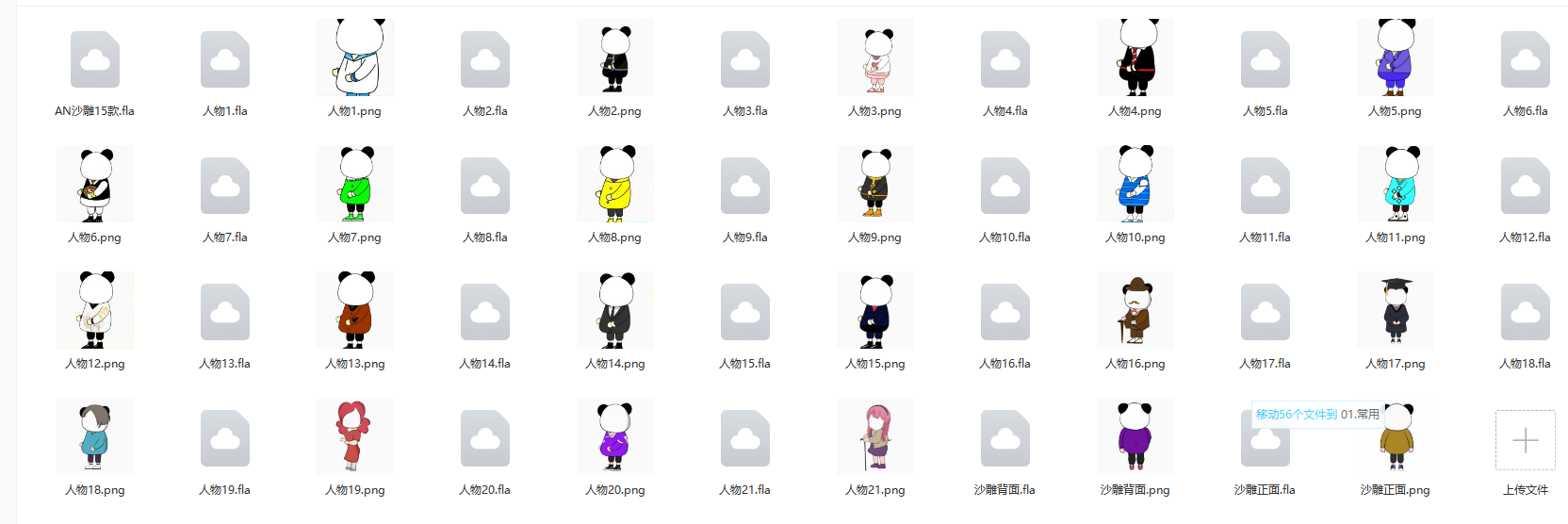Open the file 人物12.fla
Image resolution: width=1568 pixels, height=524 pixels.
pos(1526,186)
